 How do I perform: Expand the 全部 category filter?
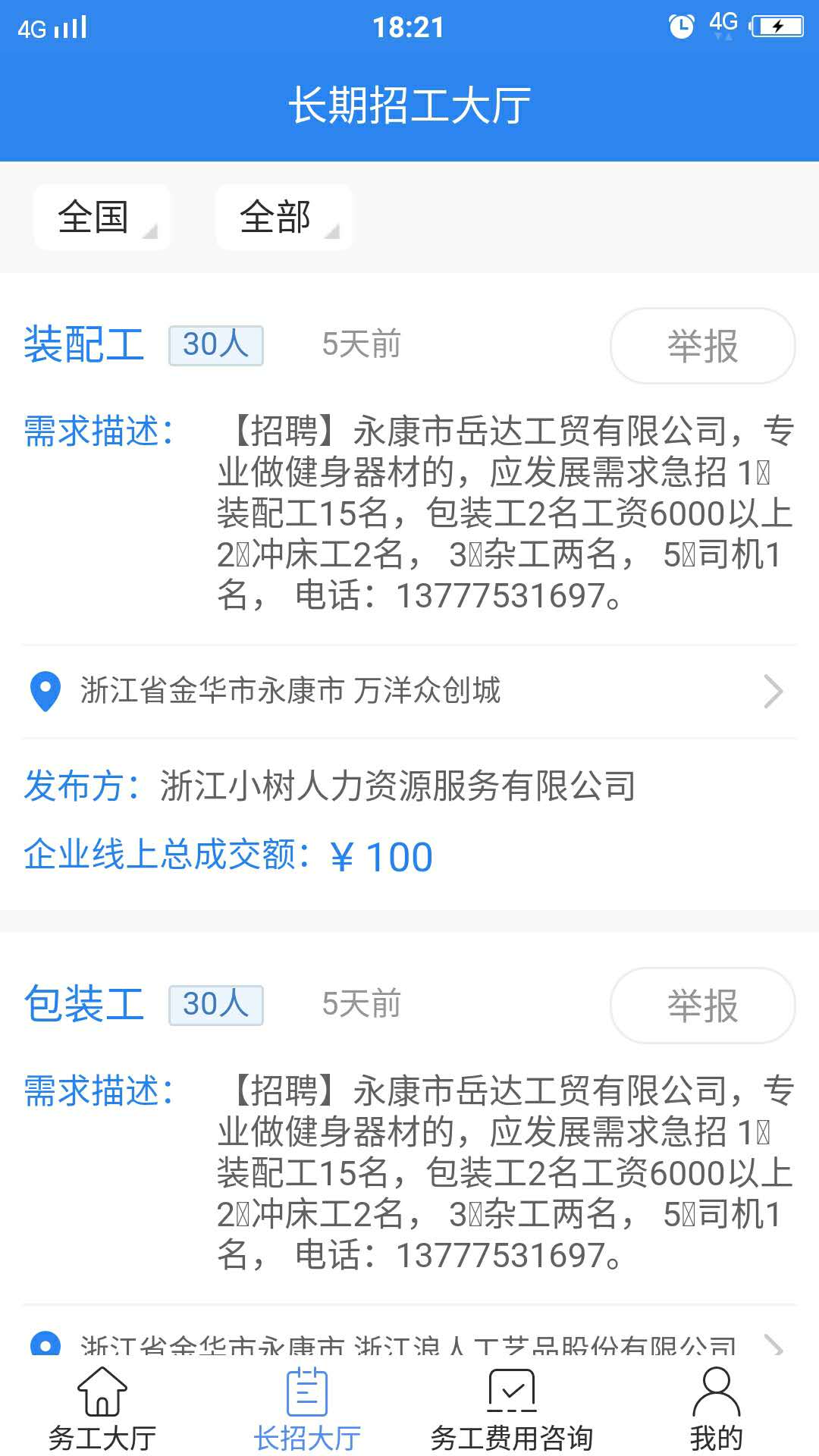pyautogui.click(x=284, y=218)
